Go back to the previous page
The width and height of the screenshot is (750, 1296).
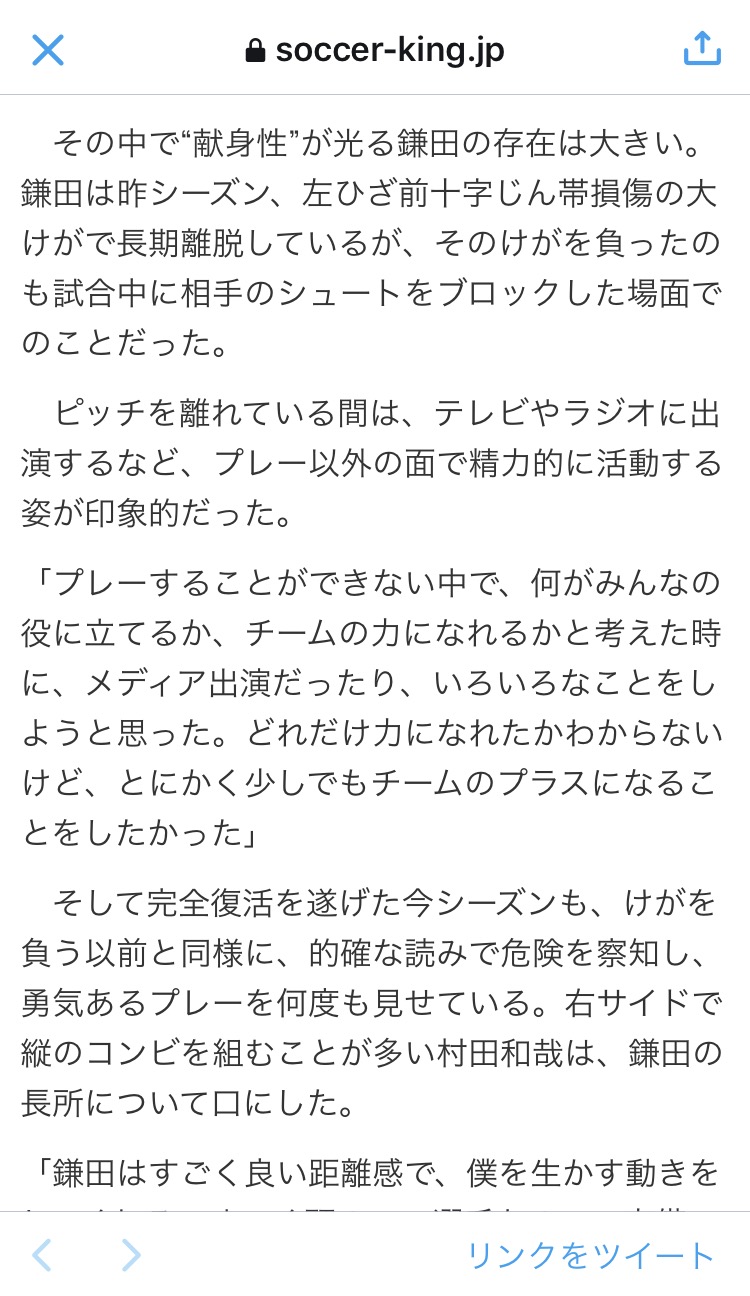pos(41,1255)
